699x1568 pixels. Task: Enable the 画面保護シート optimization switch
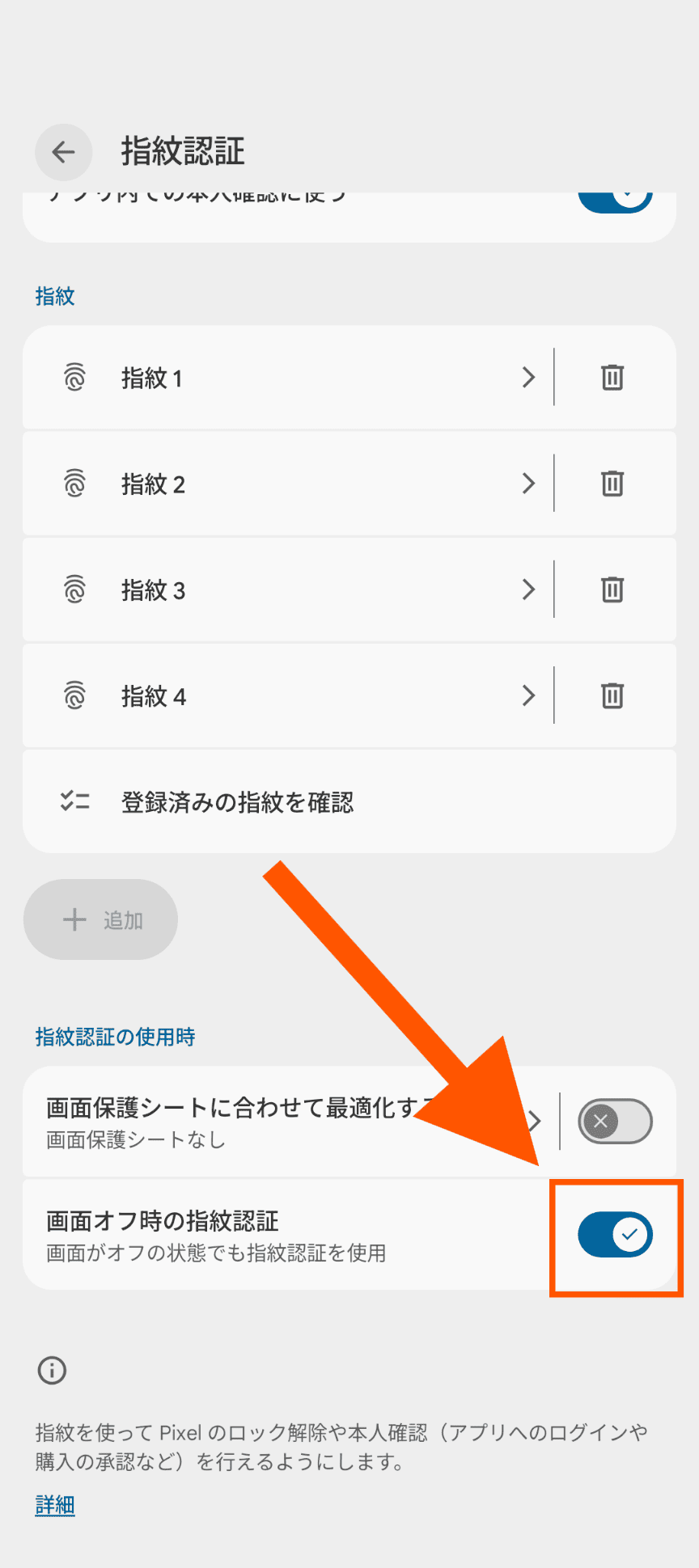pos(615,1122)
